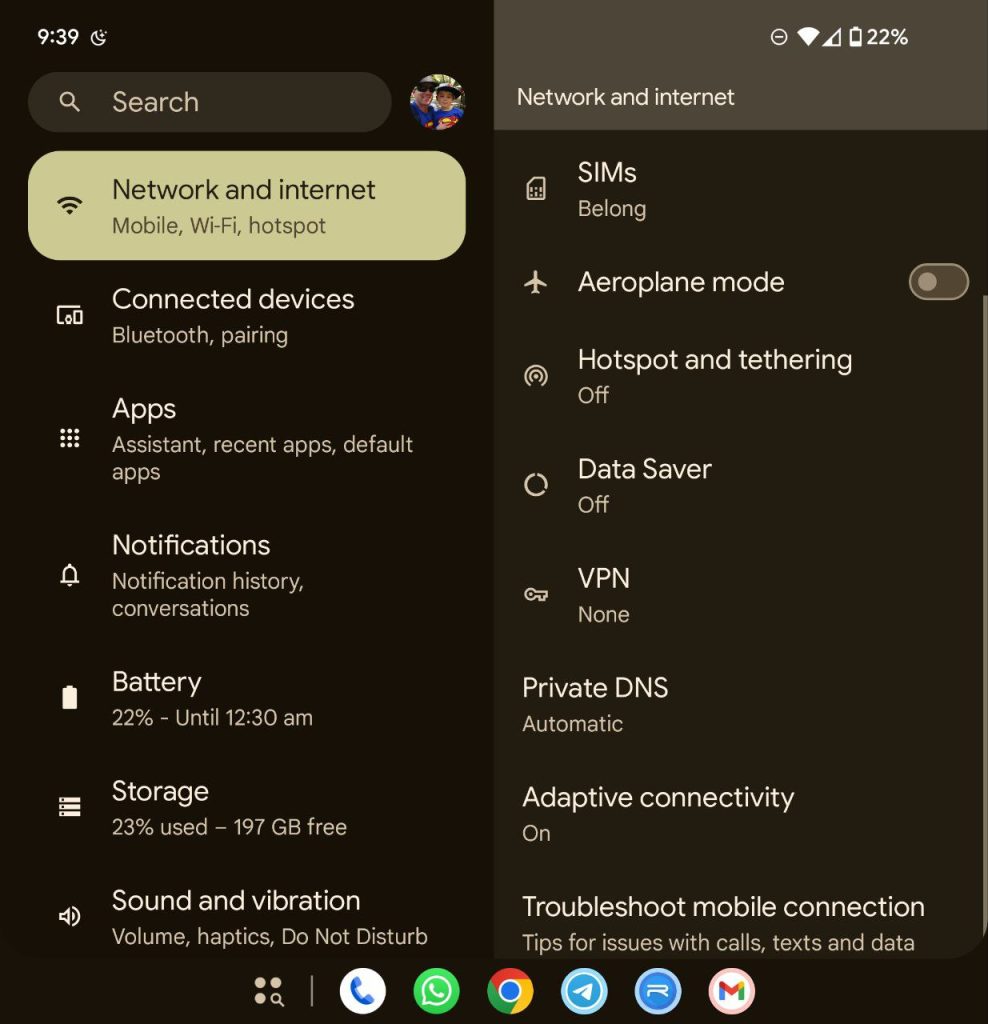Open Adaptive connectivity
This screenshot has width=988, height=1024.
click(740, 813)
